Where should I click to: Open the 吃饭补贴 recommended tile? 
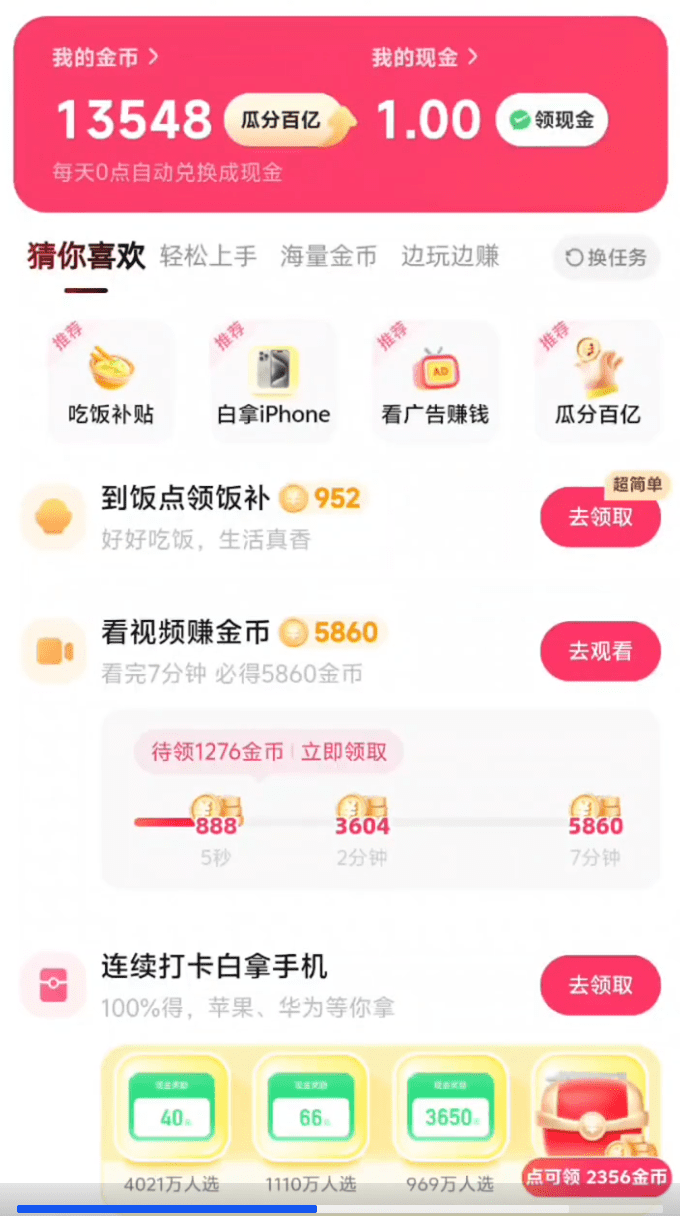click(x=111, y=382)
